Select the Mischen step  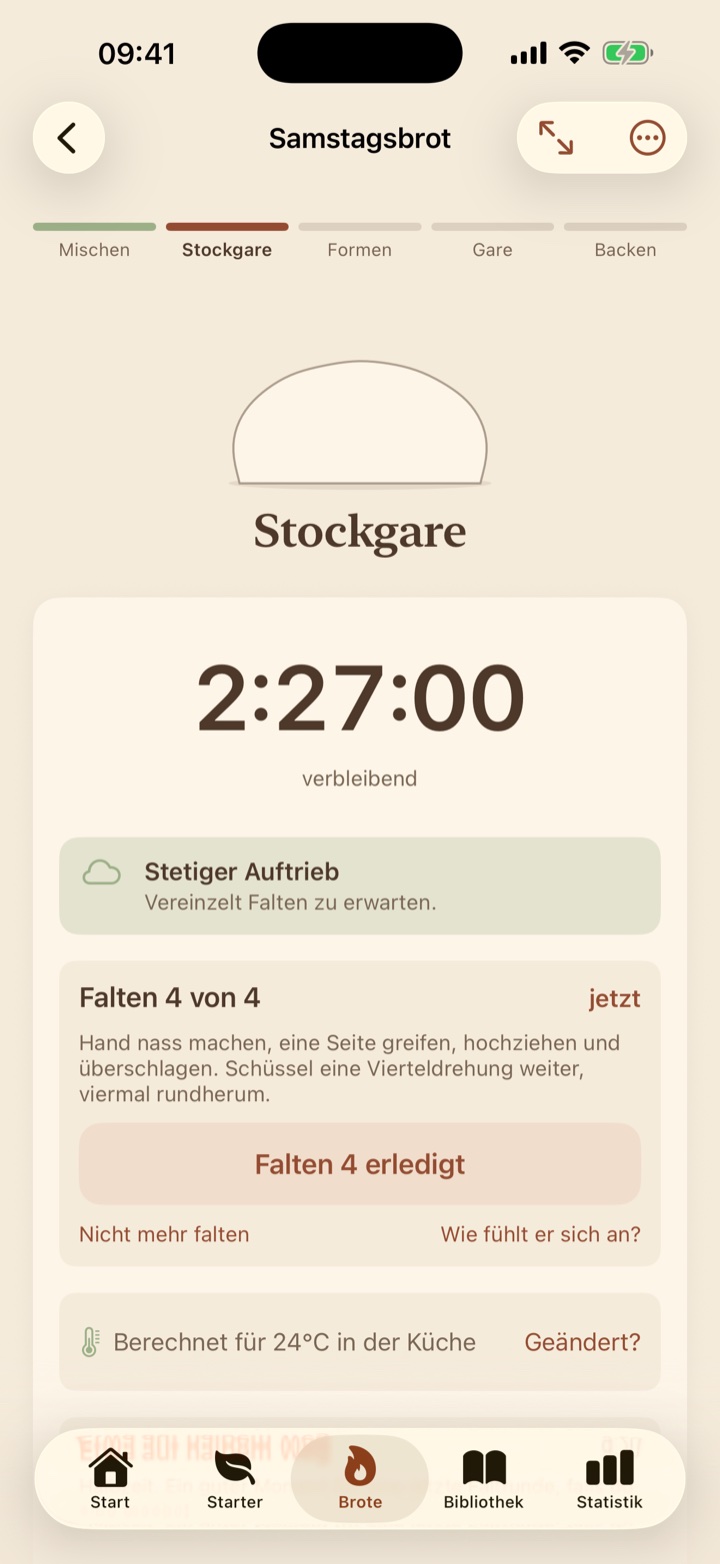point(94,241)
